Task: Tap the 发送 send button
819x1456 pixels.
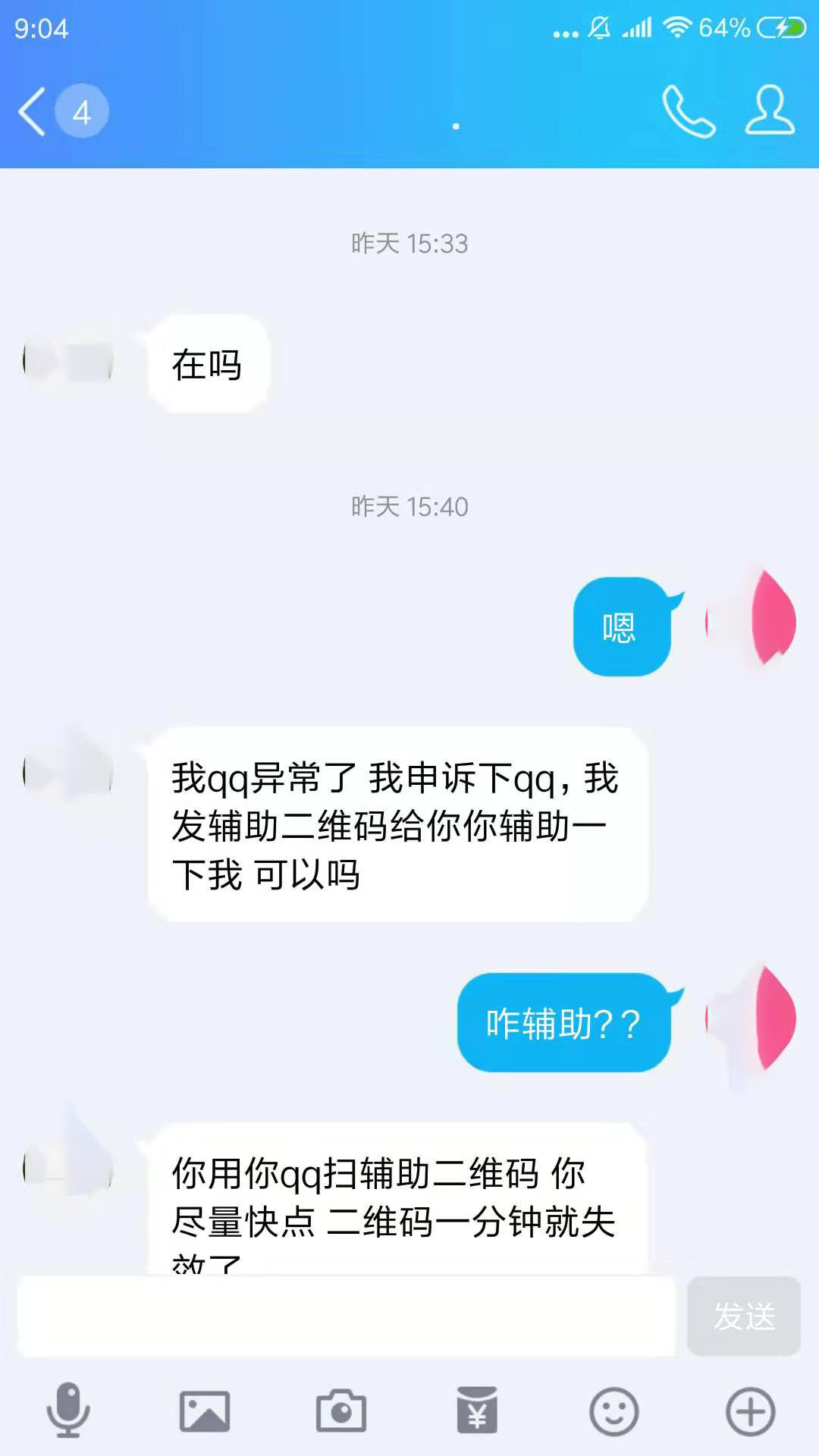Action: (x=743, y=1316)
